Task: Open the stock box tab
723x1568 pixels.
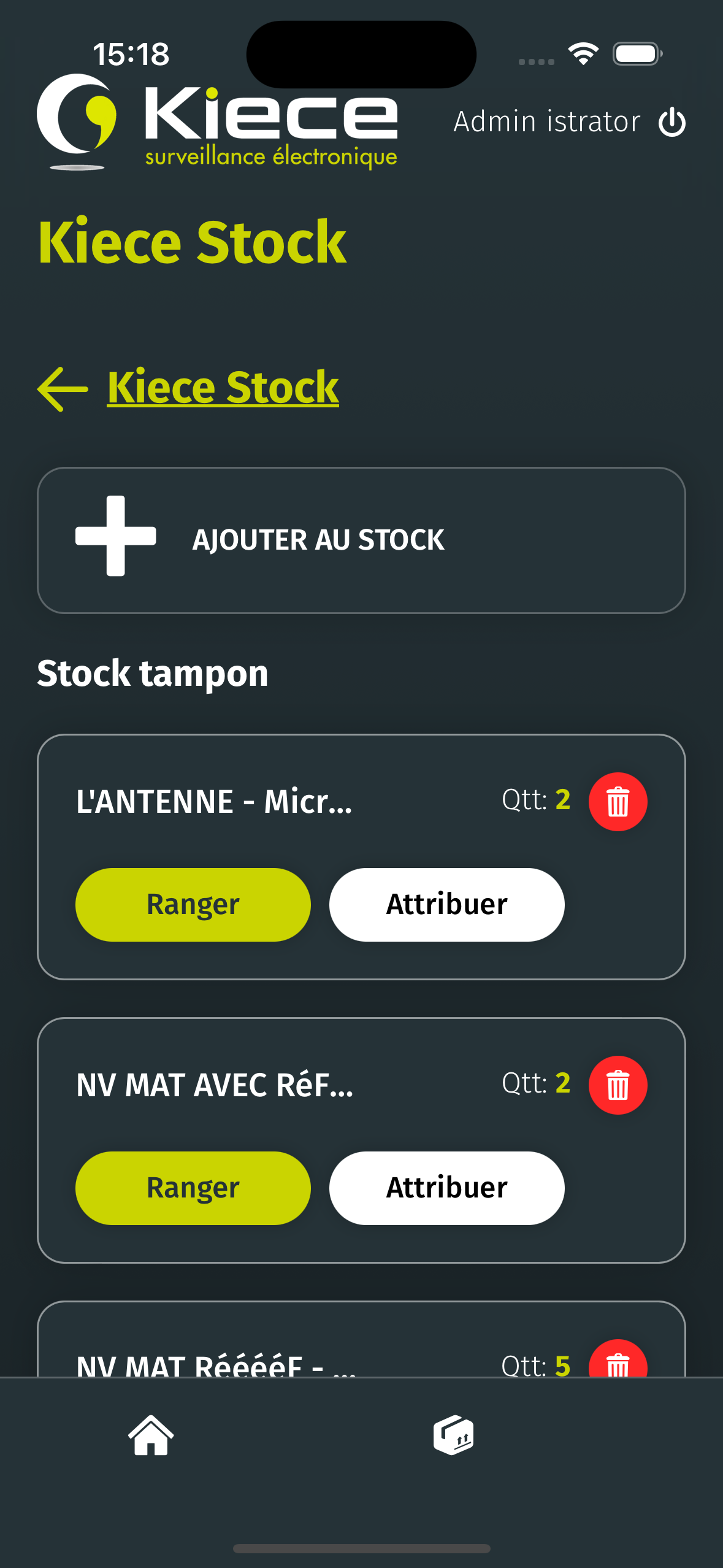Action: [453, 1435]
